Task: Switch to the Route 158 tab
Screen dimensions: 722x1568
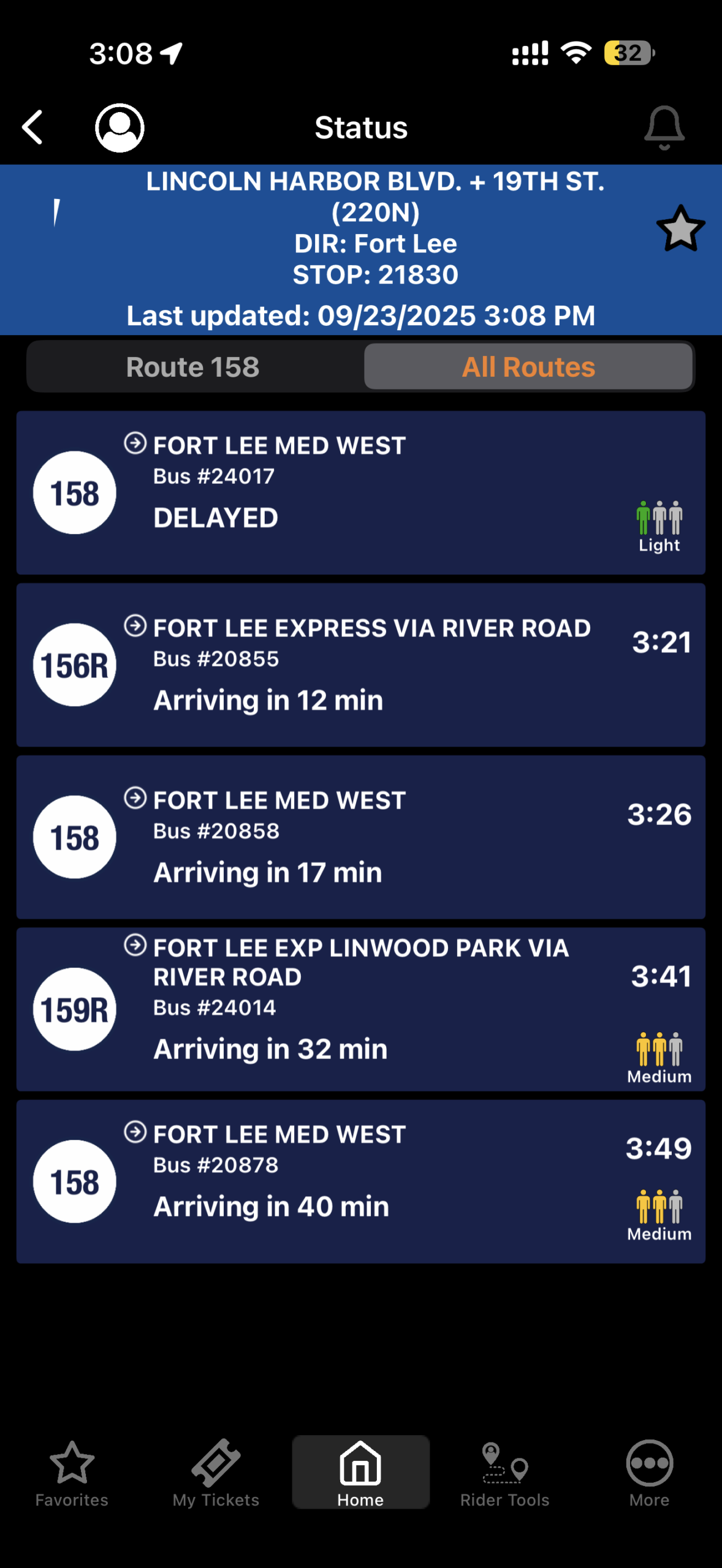Action: pyautogui.click(x=193, y=367)
